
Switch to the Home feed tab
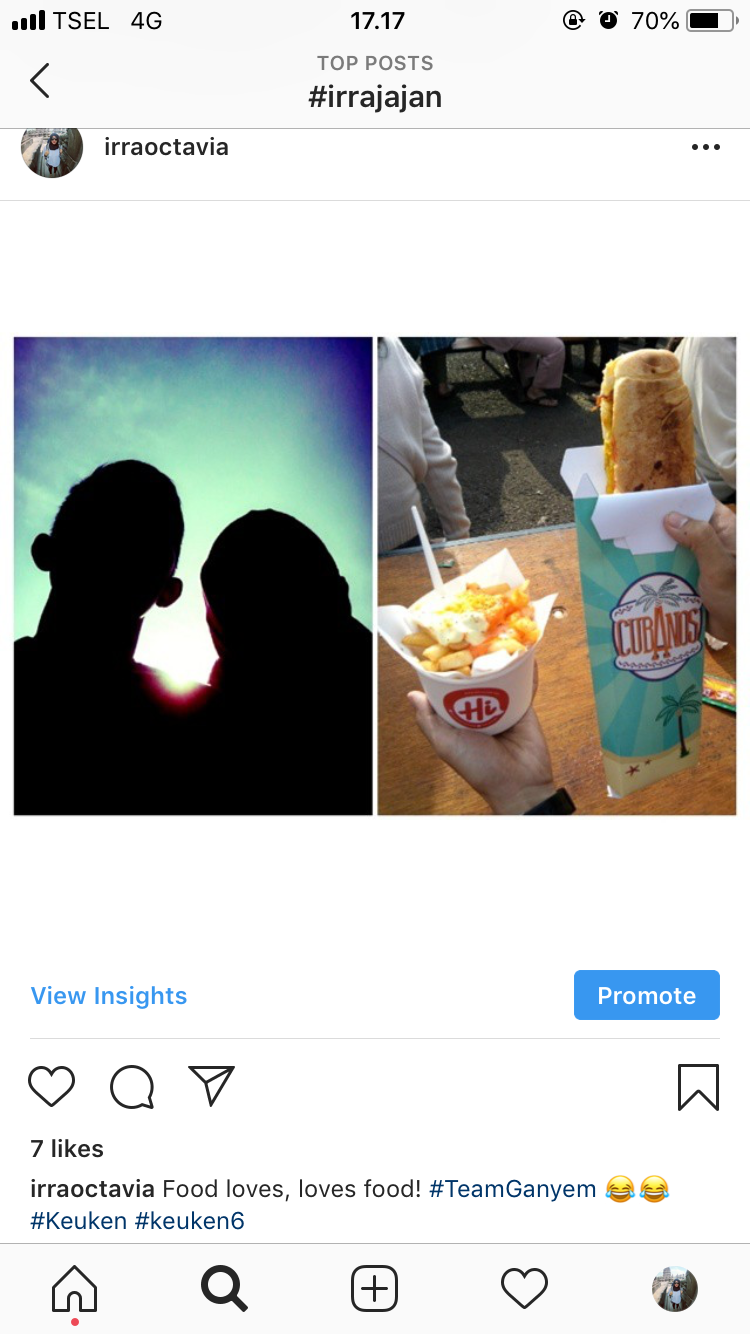point(75,1289)
